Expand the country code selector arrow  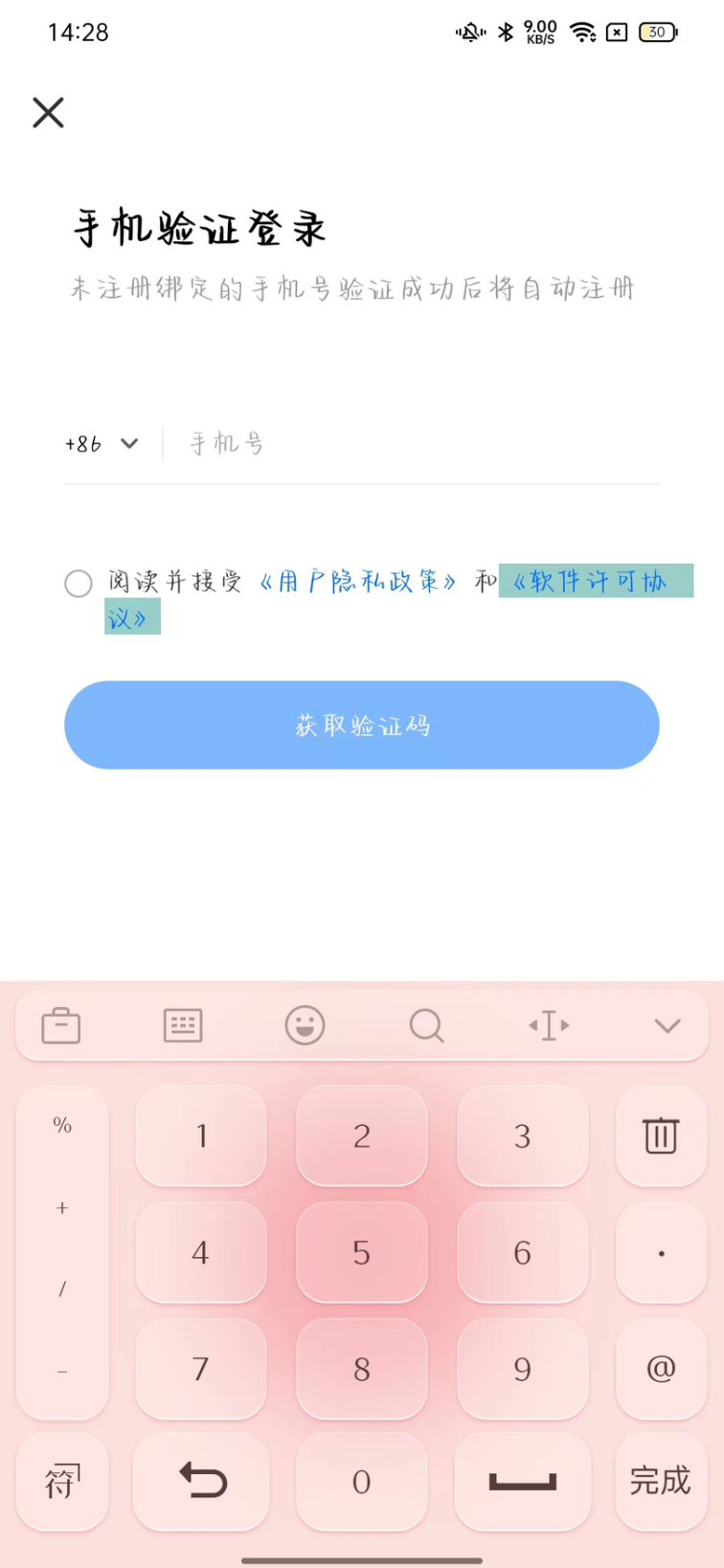[130, 443]
